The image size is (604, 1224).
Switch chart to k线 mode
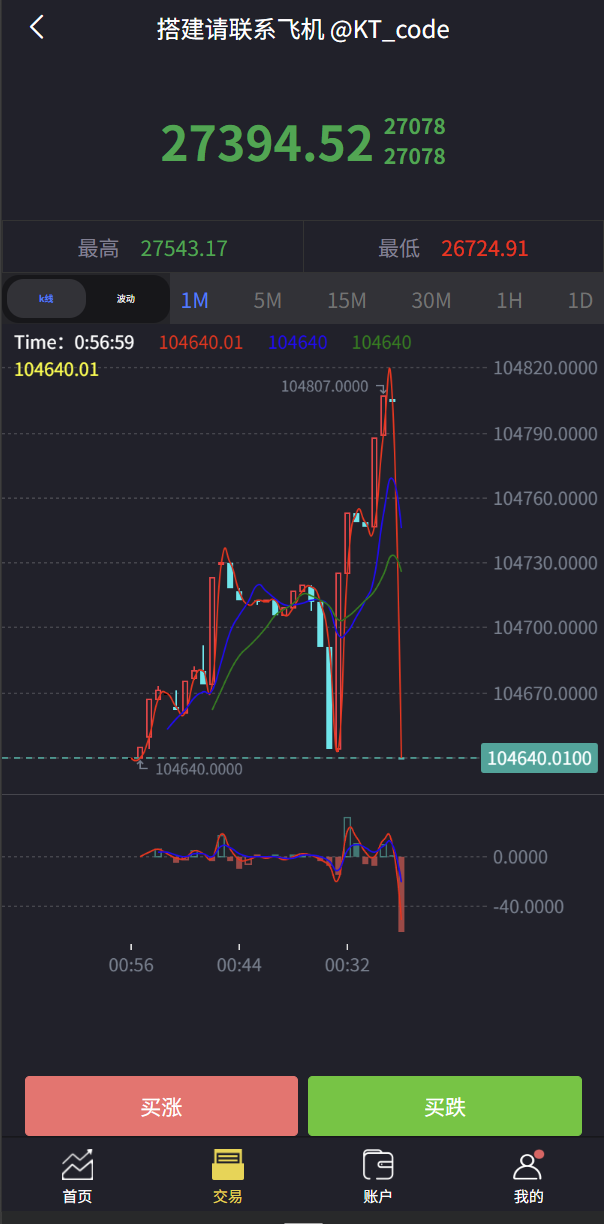pos(46,299)
